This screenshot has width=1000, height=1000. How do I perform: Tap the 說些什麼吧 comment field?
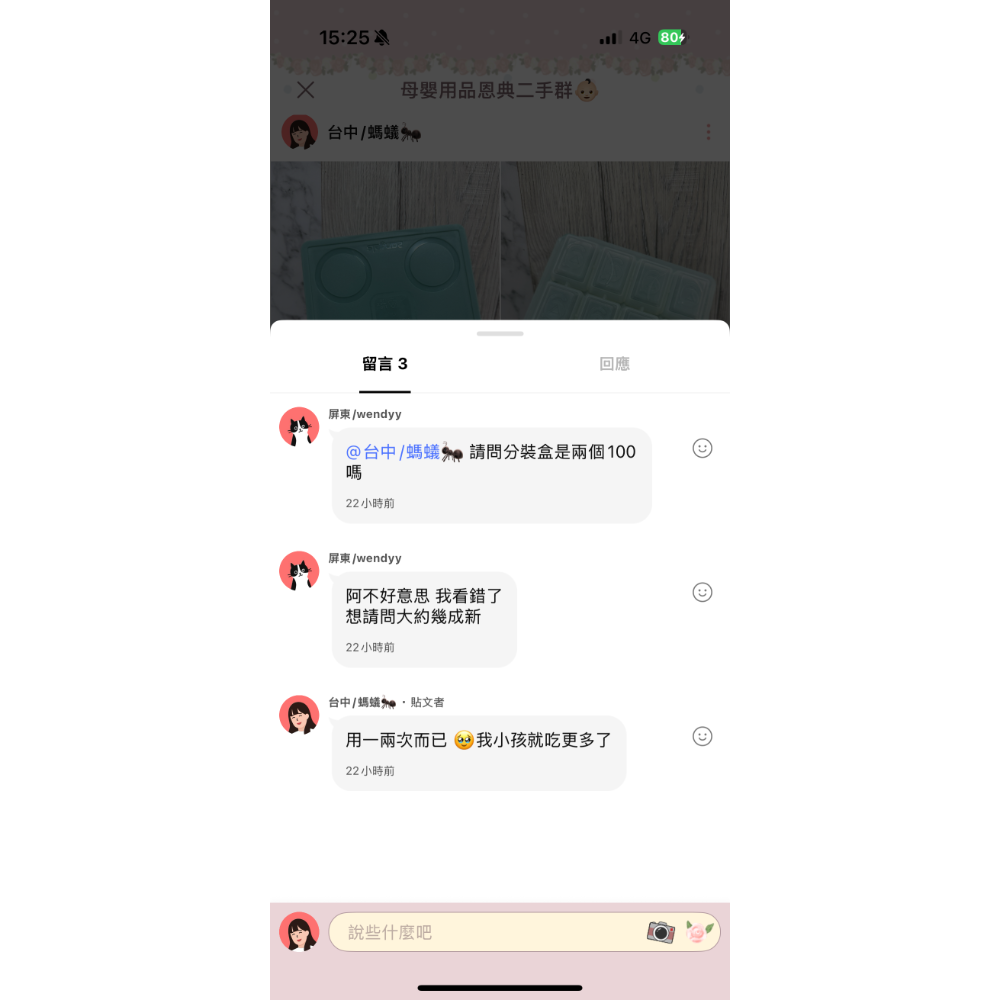point(490,932)
